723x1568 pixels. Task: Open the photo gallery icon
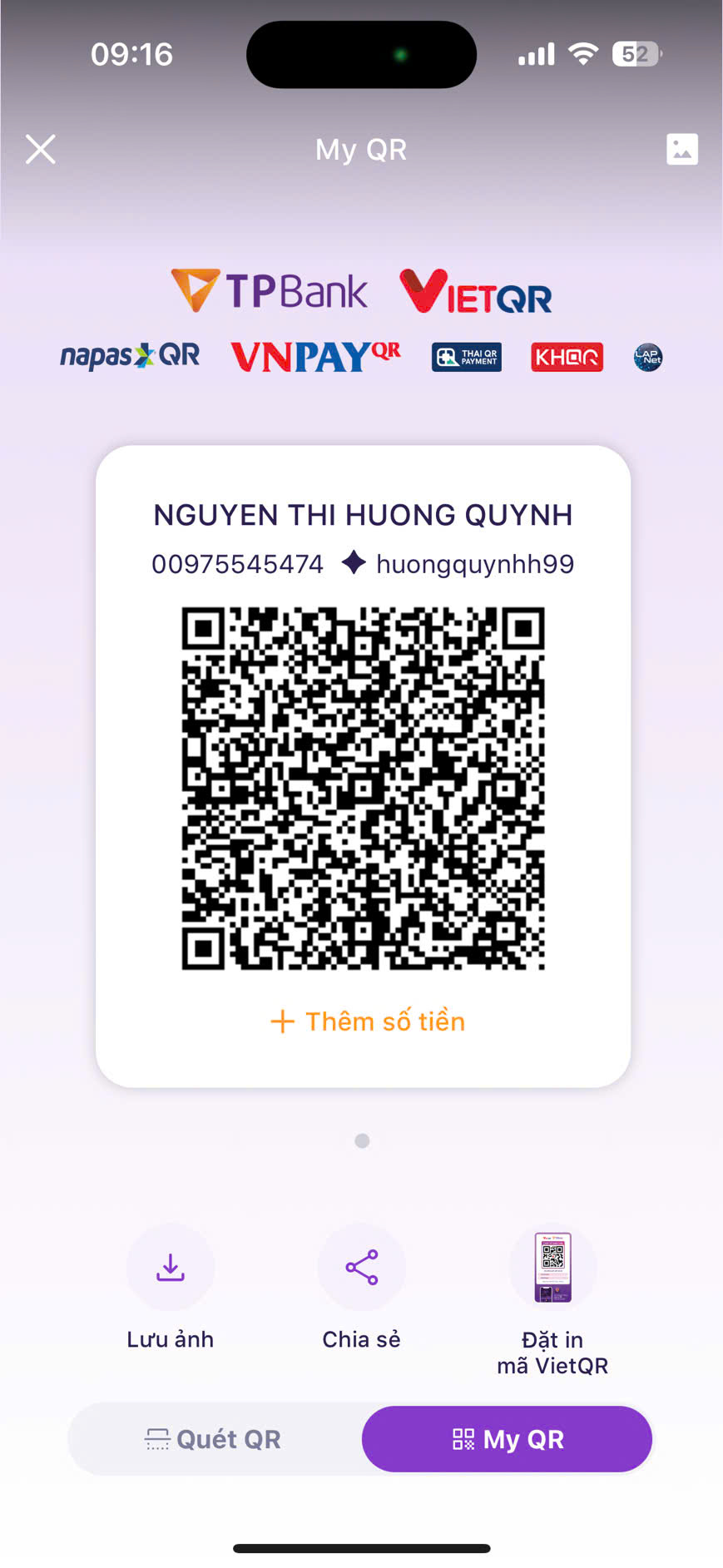681,150
